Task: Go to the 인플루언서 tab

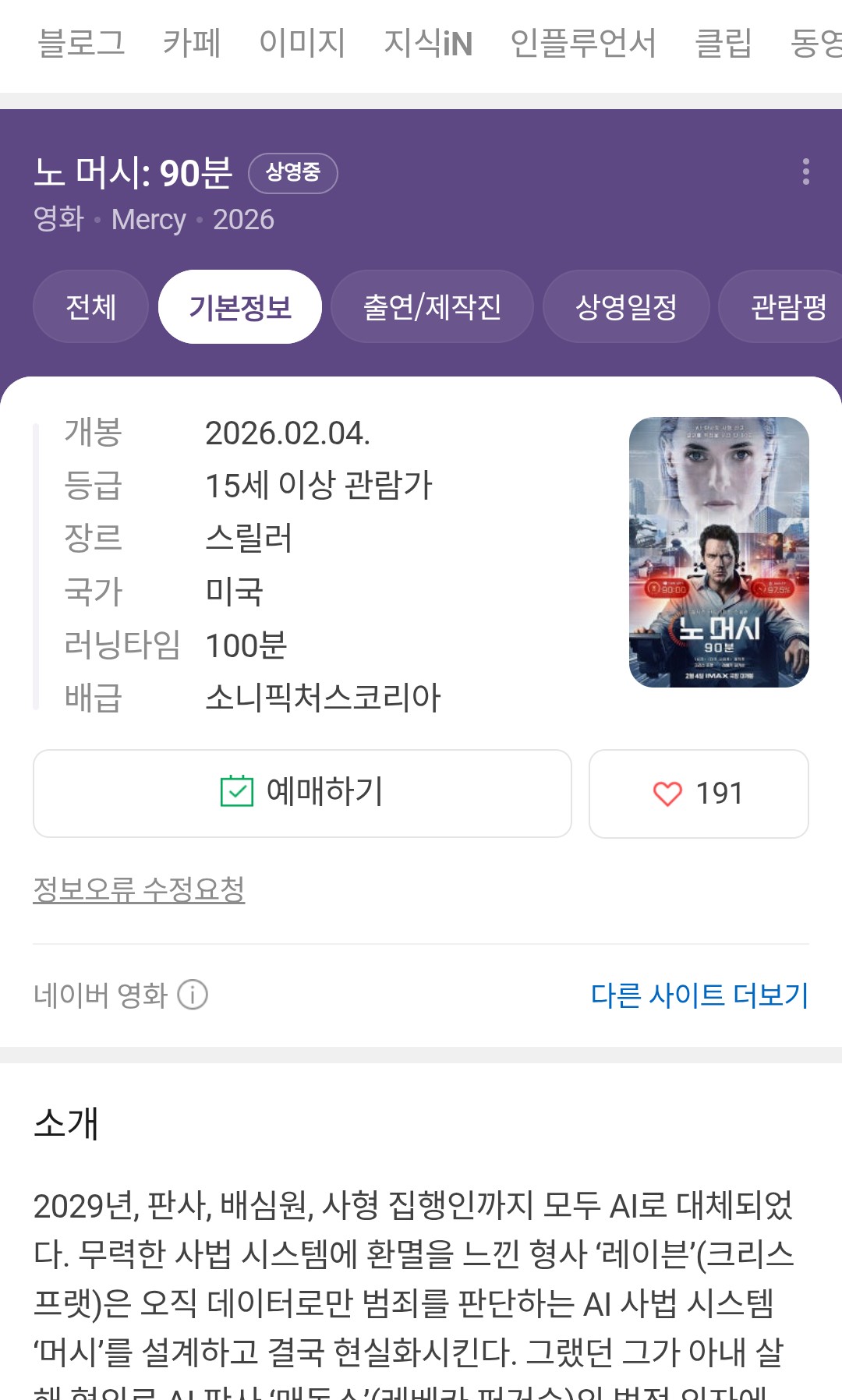Action: click(x=583, y=43)
